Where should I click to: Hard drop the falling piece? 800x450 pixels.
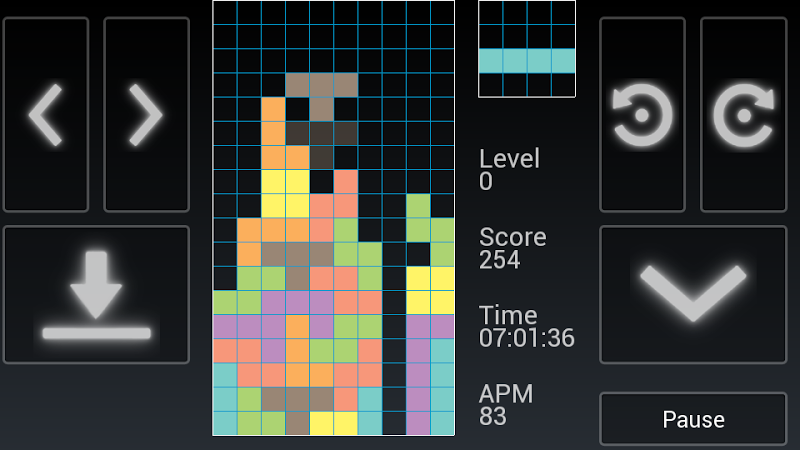96,295
